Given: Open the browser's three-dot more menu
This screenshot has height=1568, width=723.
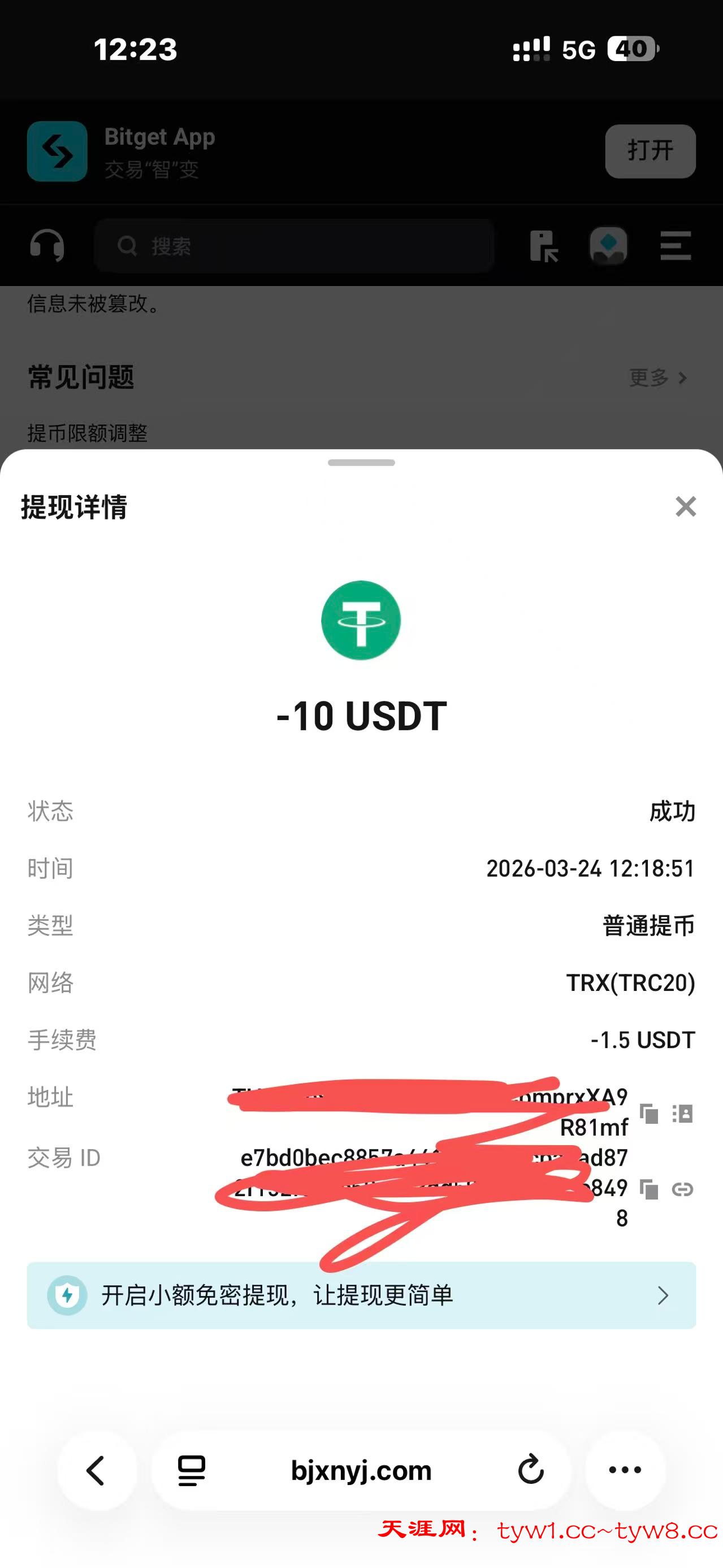Looking at the screenshot, I should tap(625, 1470).
